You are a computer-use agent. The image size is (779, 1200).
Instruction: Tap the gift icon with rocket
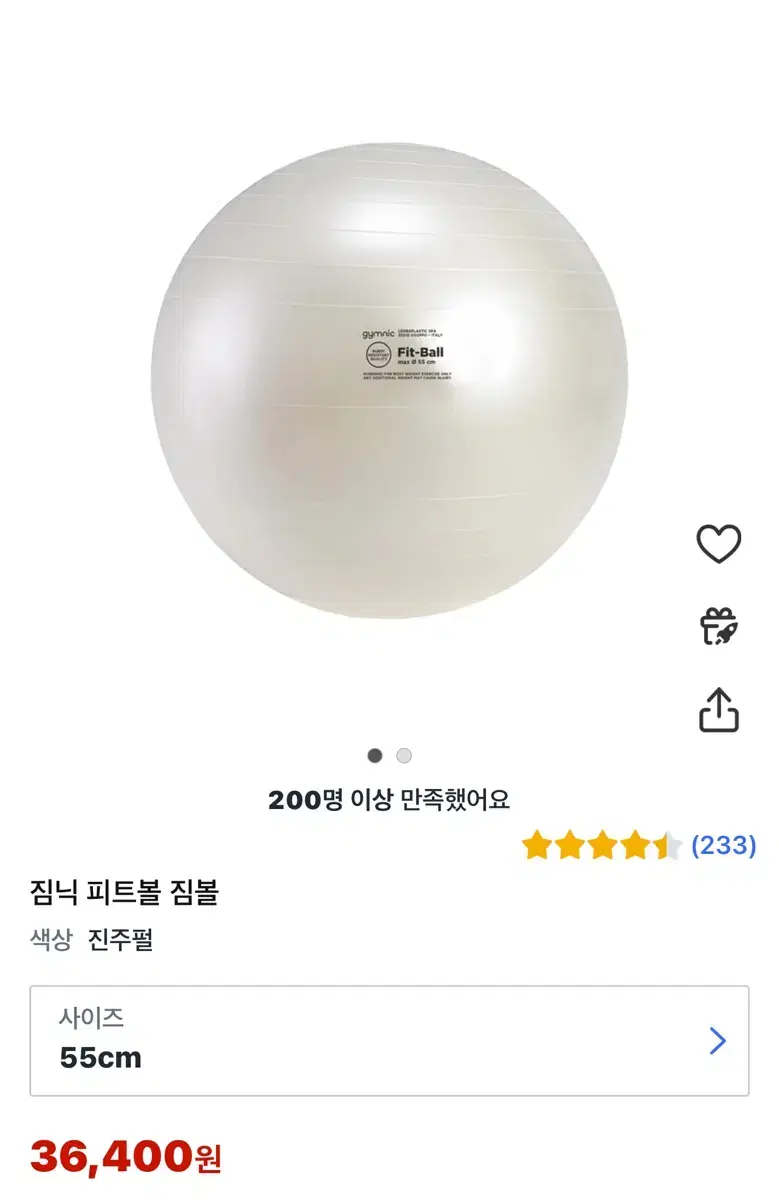(x=718, y=626)
